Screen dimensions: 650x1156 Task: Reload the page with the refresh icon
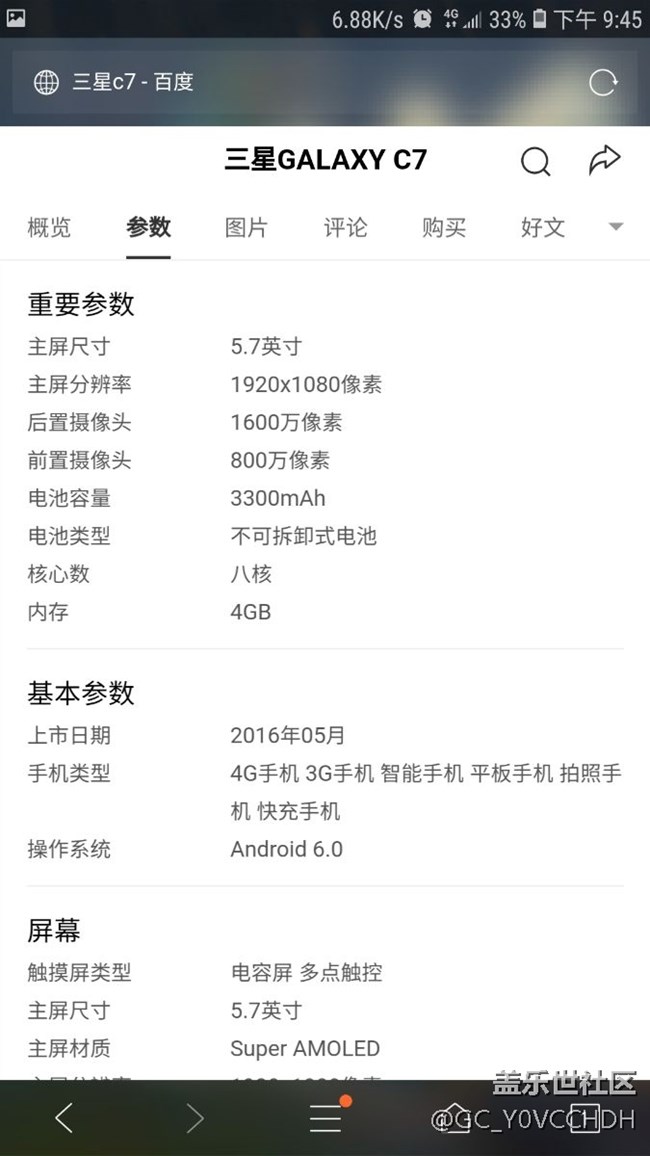(603, 82)
